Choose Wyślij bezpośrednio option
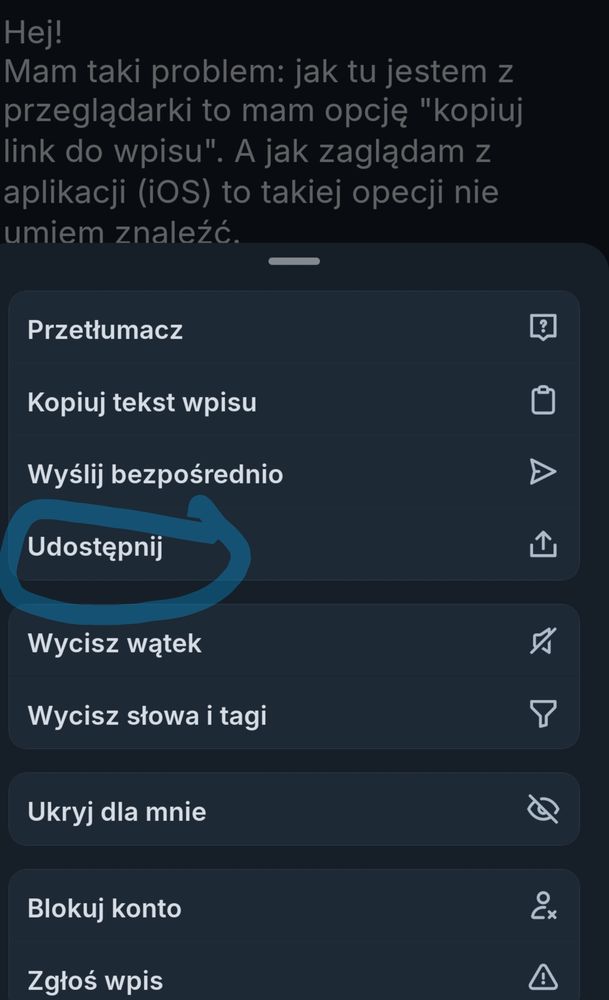The image size is (609, 1000). pyautogui.click(x=293, y=473)
